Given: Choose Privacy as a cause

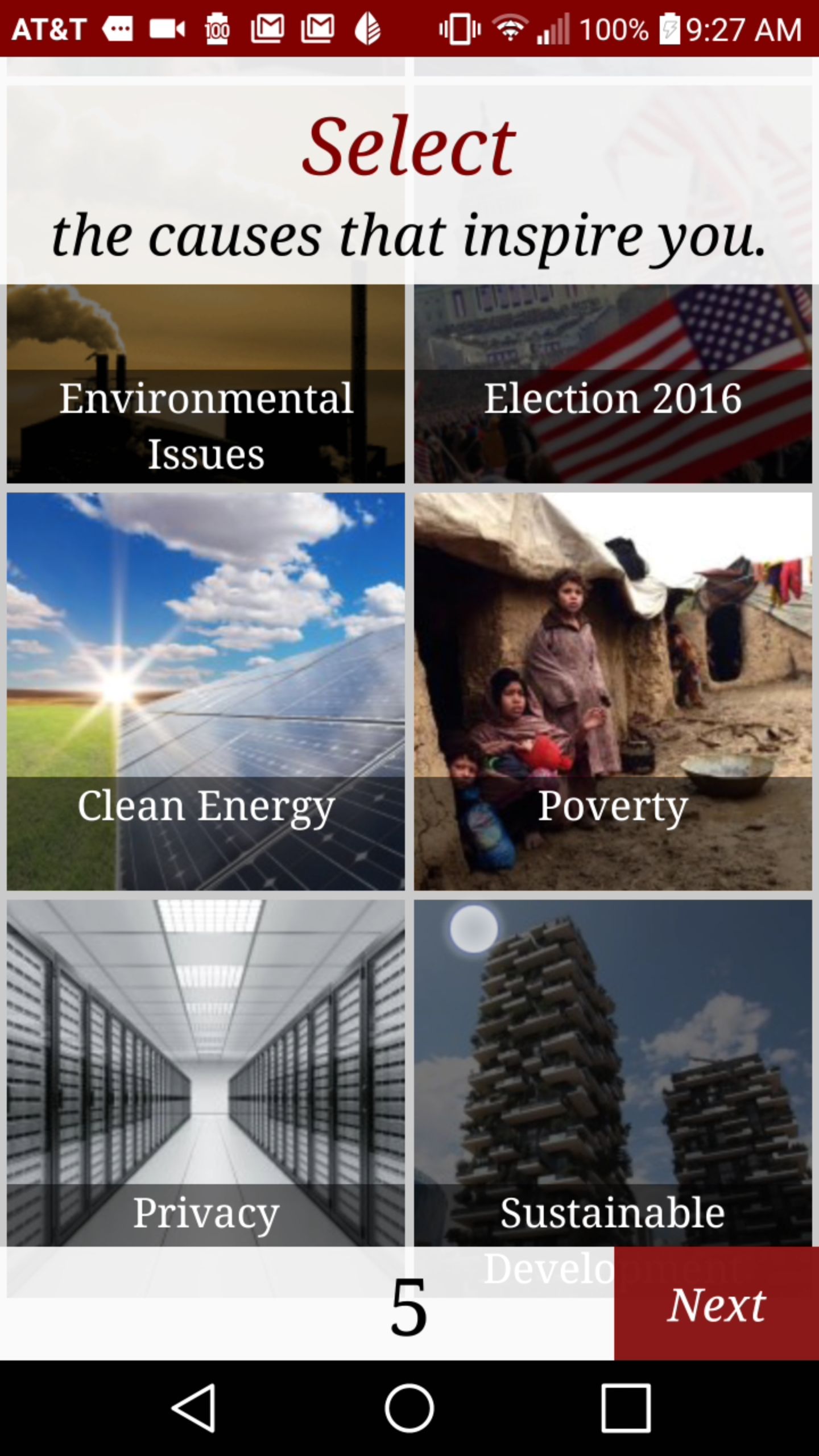Looking at the screenshot, I should 206,1072.
